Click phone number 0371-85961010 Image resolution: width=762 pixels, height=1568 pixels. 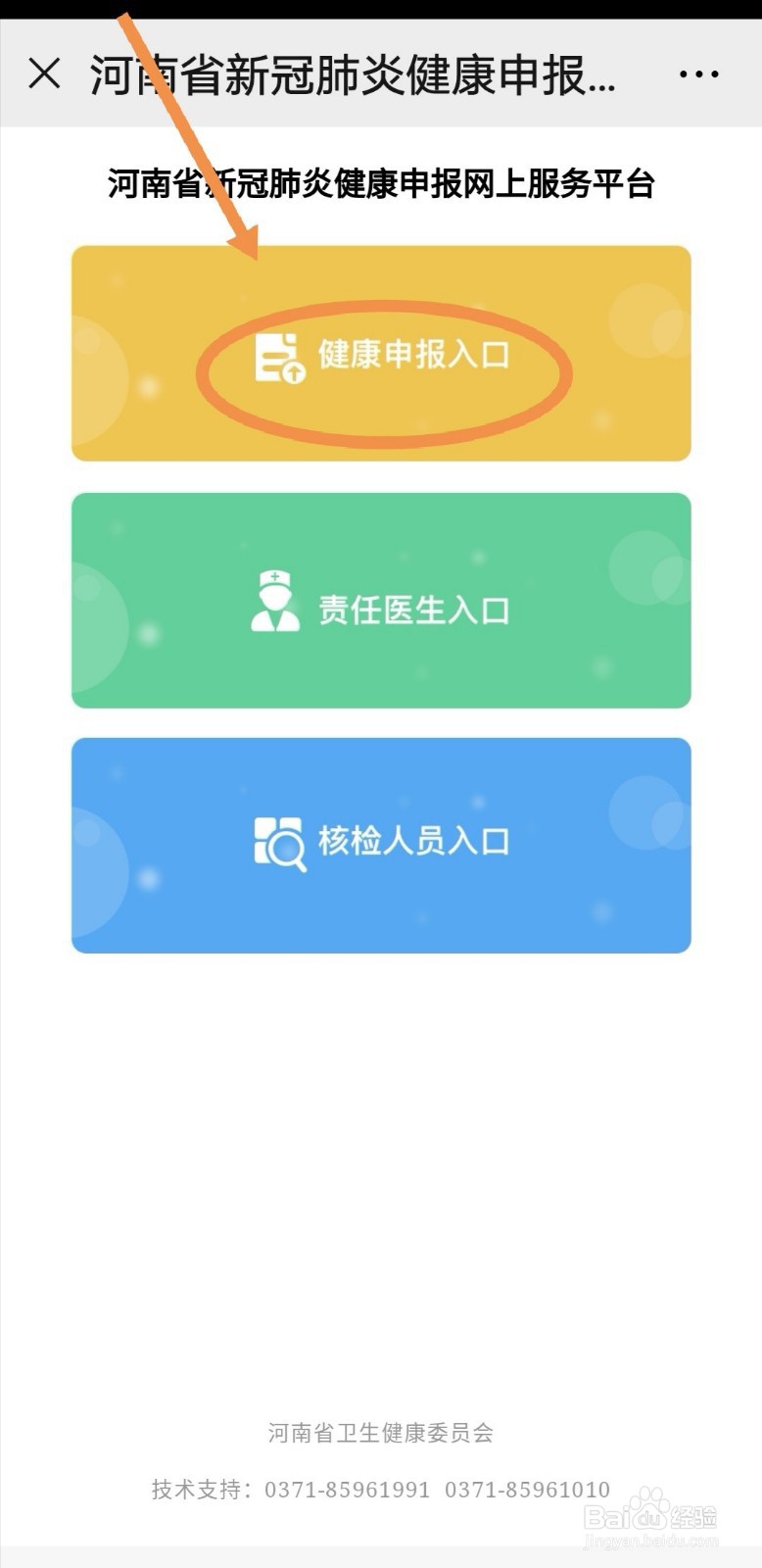526,1489
